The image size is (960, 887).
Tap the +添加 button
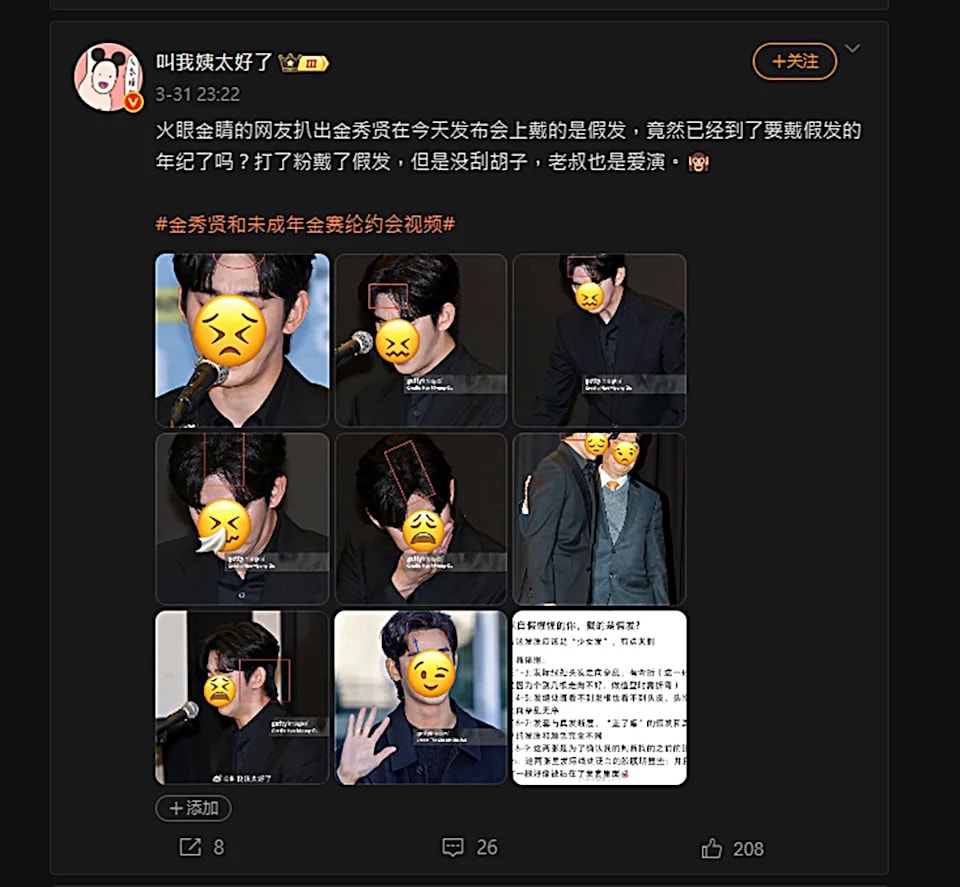[194, 807]
